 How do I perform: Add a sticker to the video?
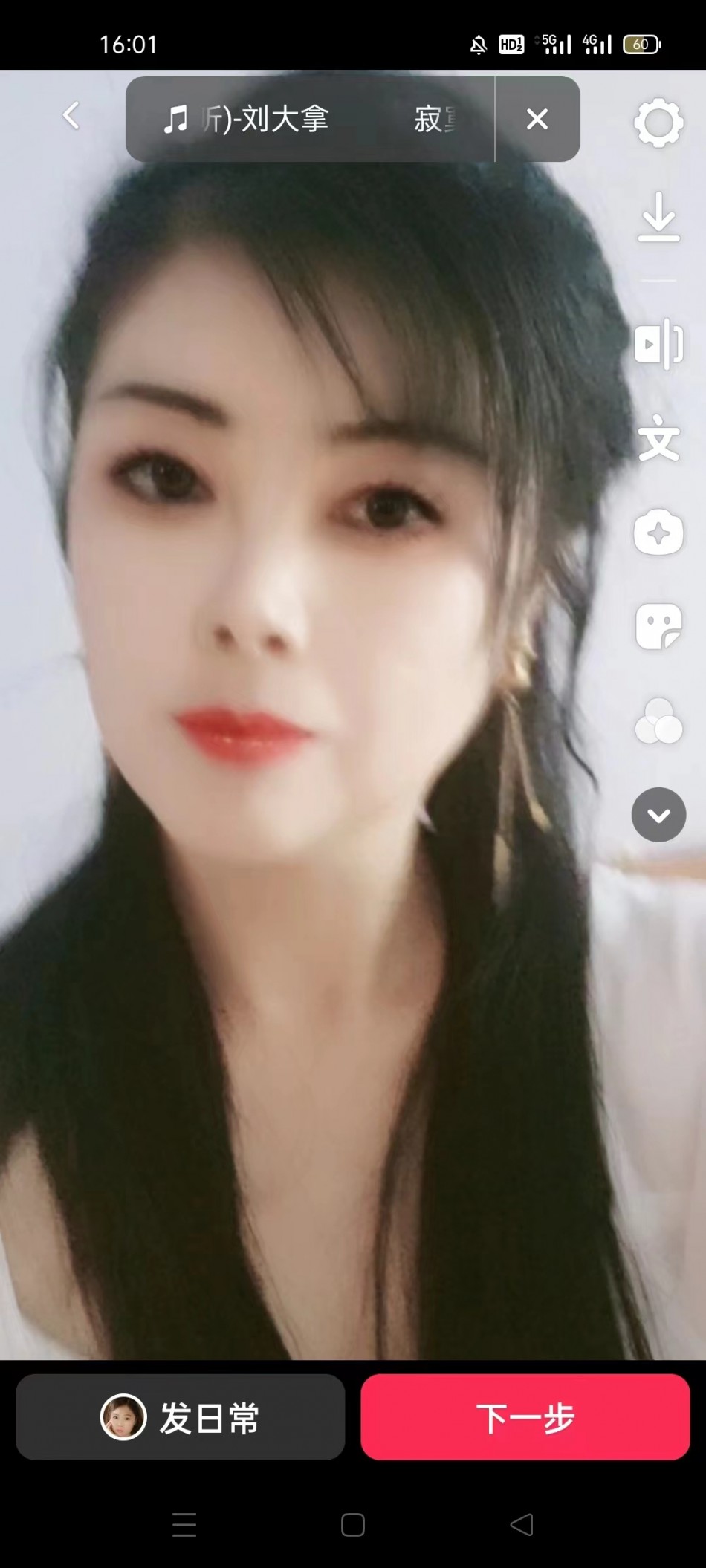point(658,626)
